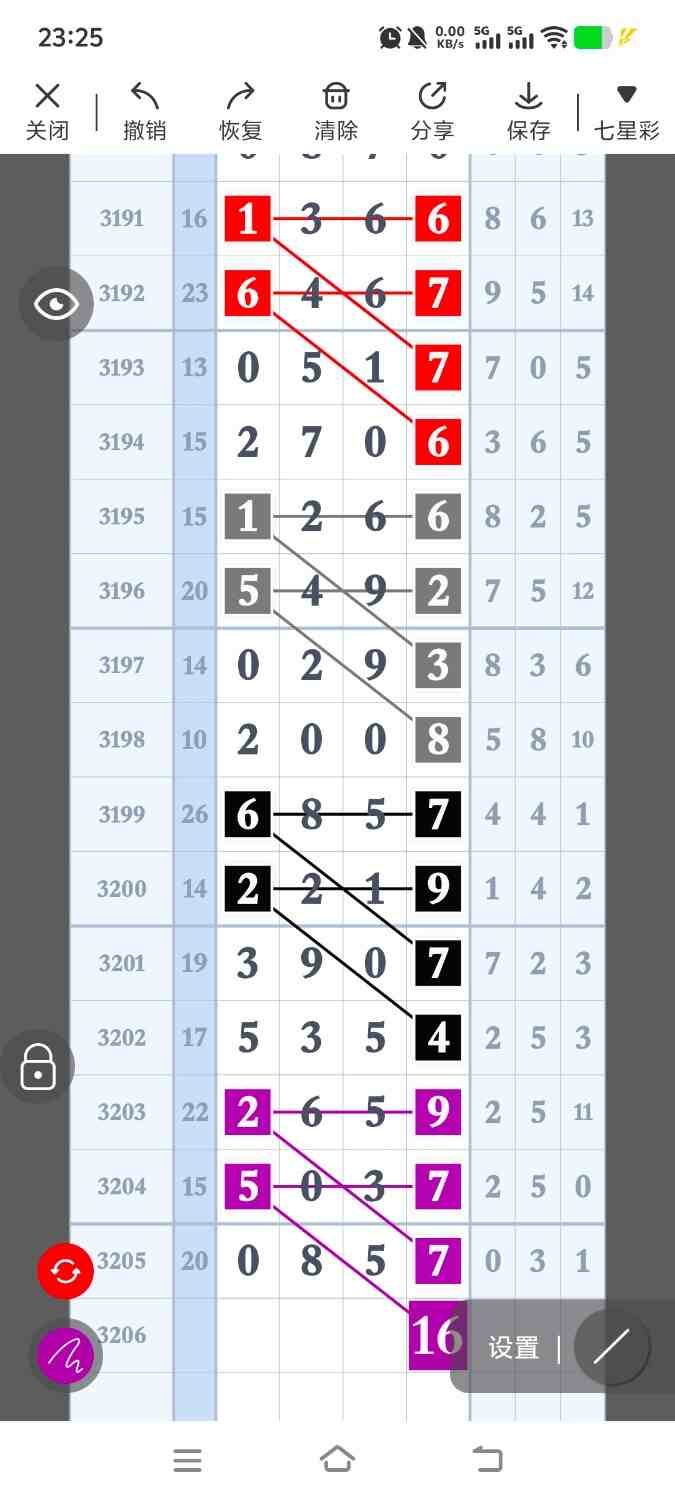
Task: Open drawing 设置 settings
Action: pyautogui.click(x=514, y=1348)
